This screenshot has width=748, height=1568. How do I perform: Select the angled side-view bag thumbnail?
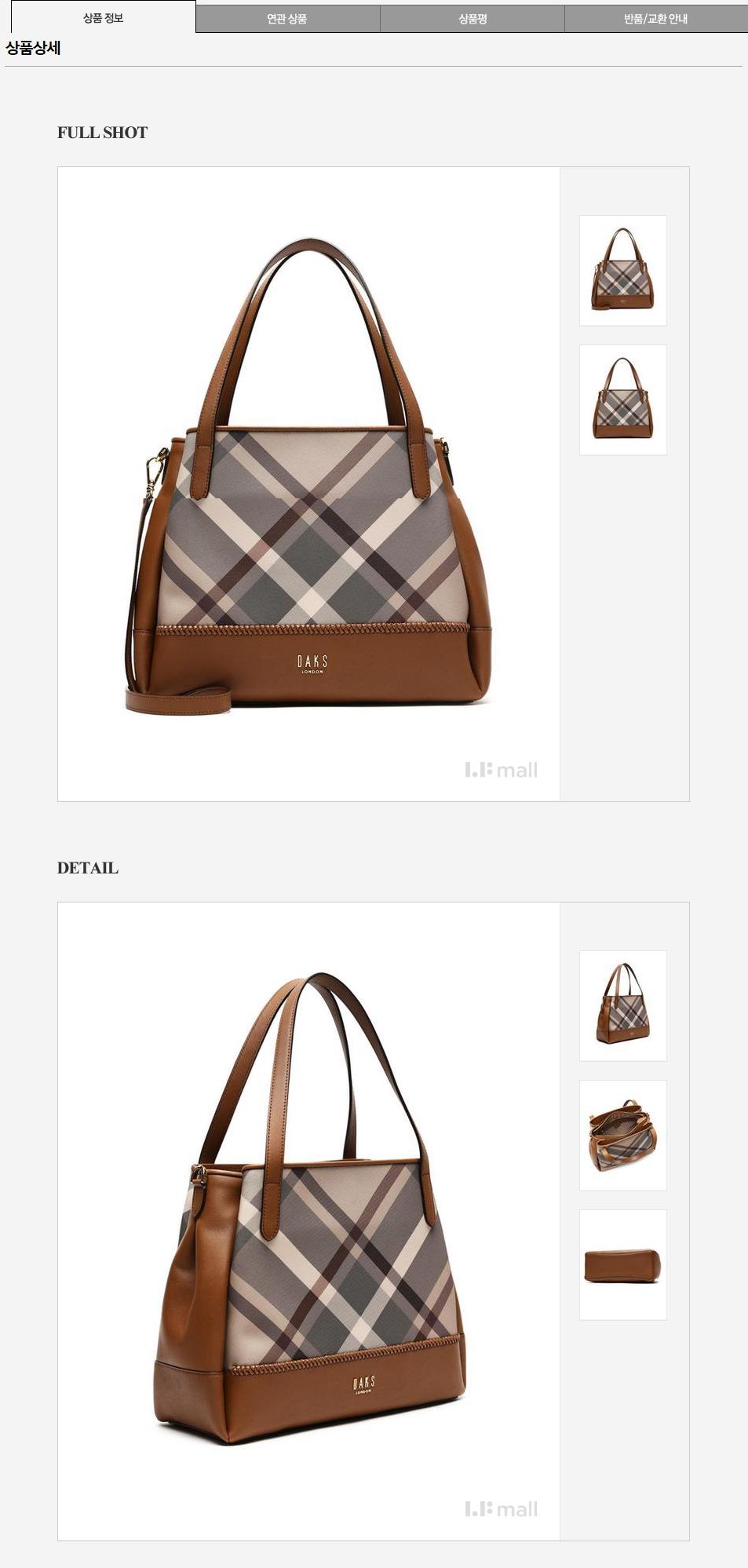point(622,1005)
